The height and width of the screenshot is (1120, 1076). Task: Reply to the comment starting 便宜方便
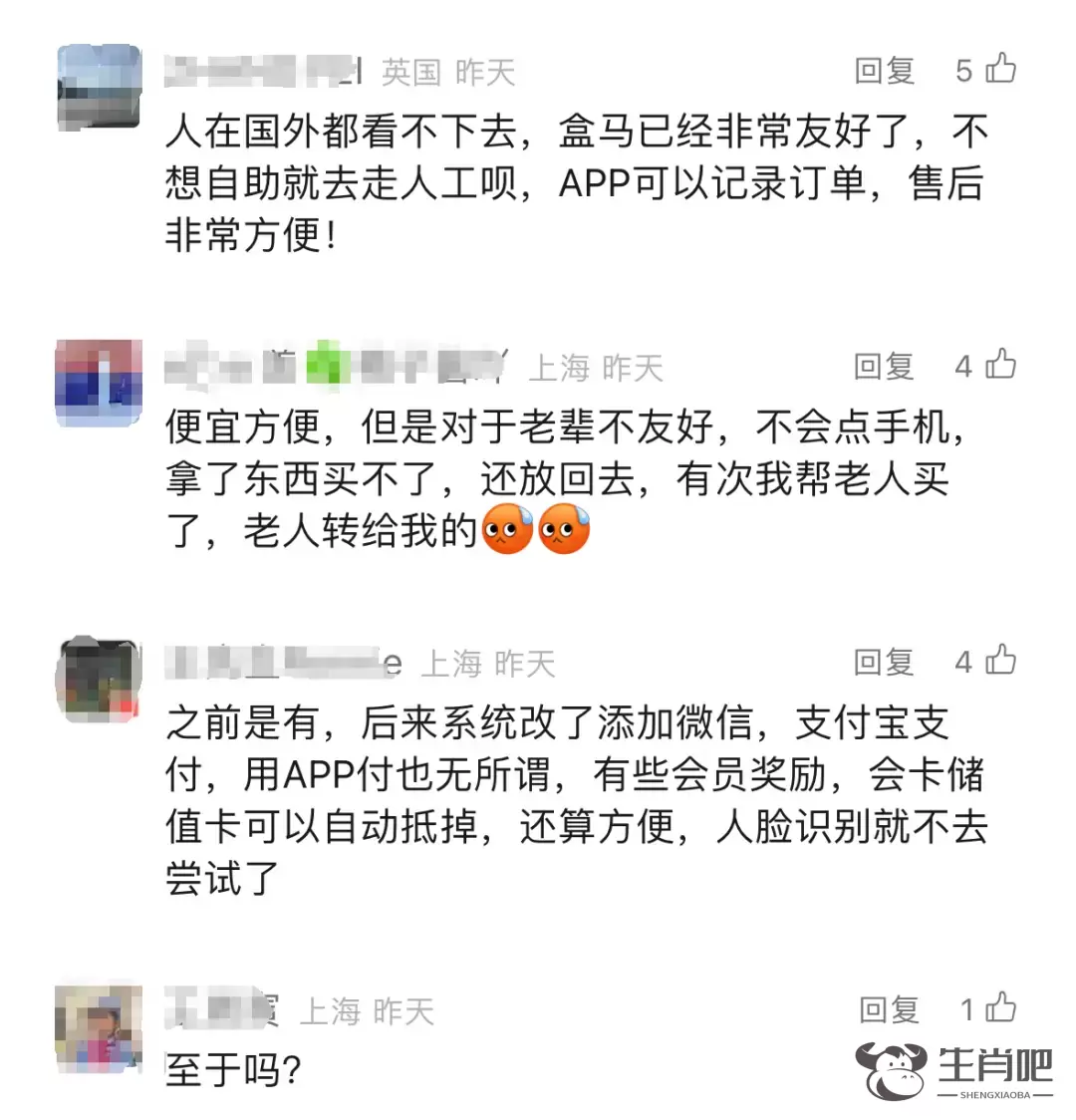click(x=884, y=367)
